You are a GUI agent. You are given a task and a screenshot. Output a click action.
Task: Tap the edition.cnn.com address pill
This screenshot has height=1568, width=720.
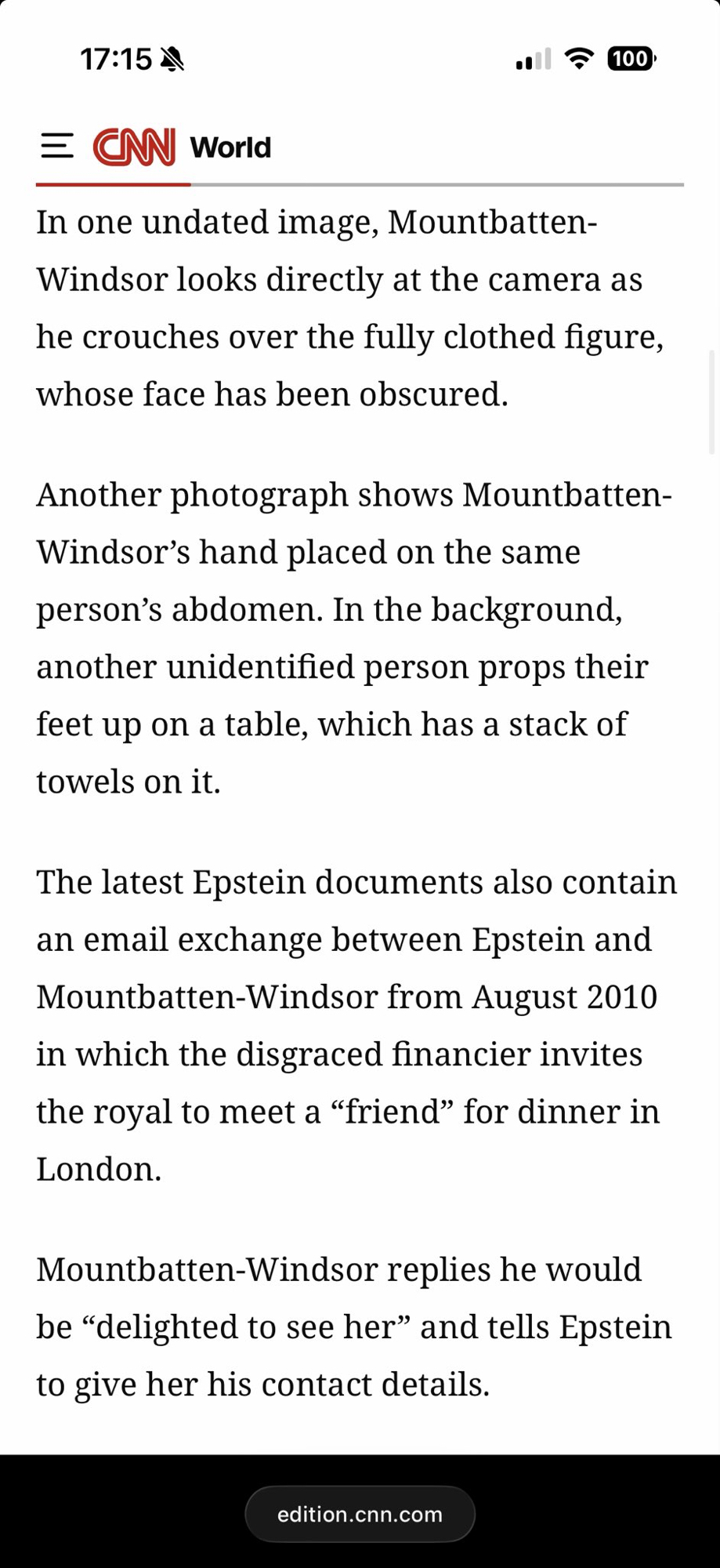pyautogui.click(x=360, y=1514)
